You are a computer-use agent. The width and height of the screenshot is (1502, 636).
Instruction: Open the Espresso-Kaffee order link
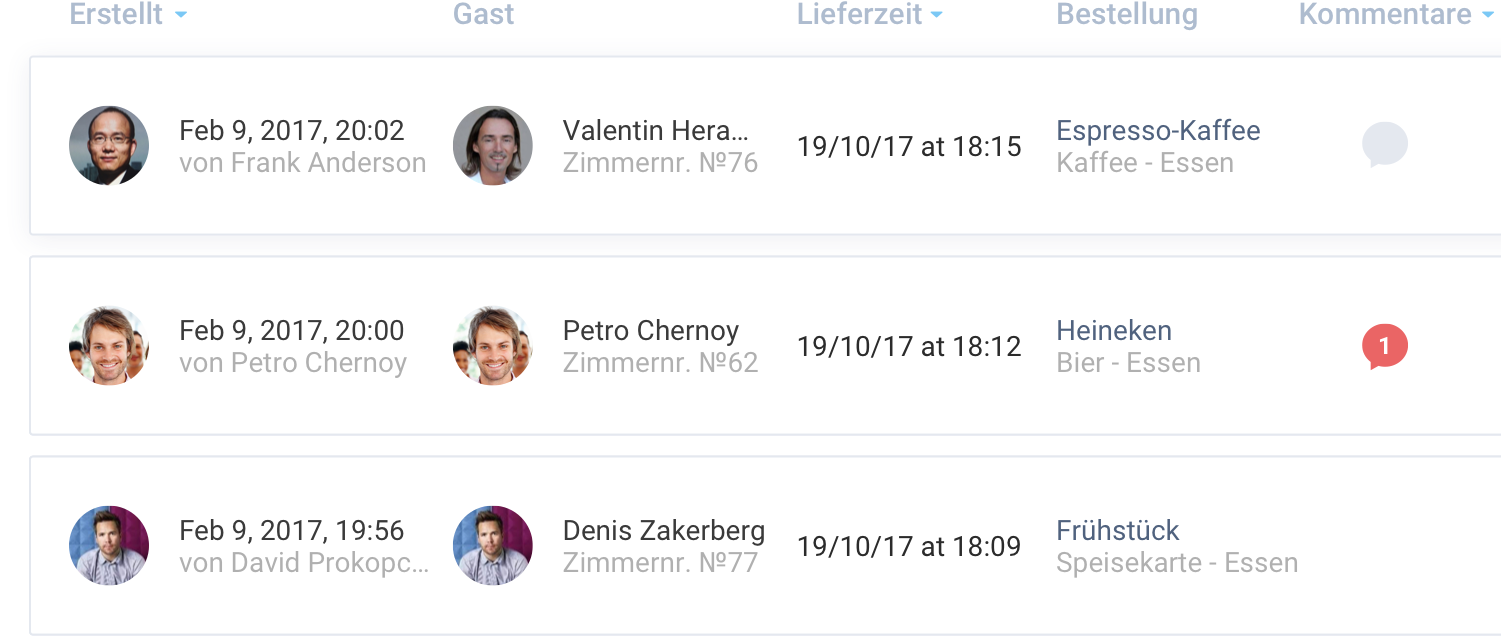click(x=1157, y=131)
